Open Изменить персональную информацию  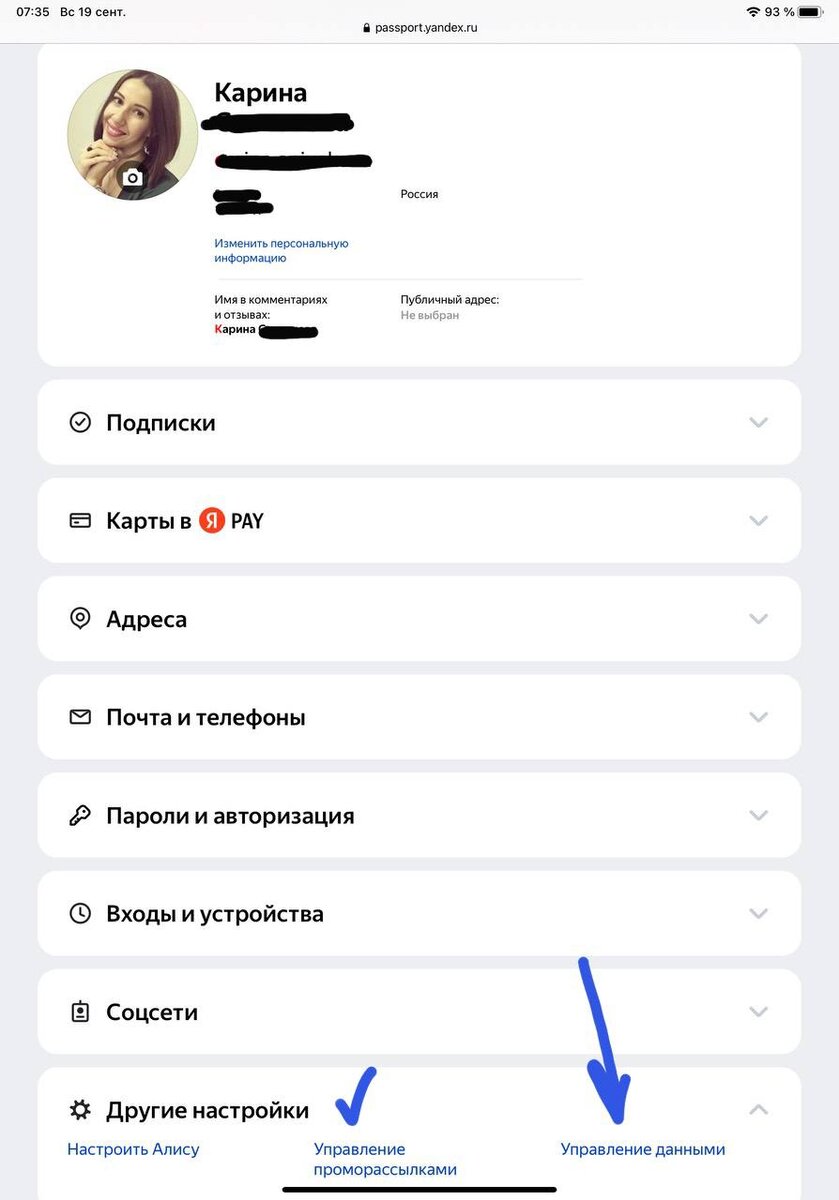pos(281,250)
